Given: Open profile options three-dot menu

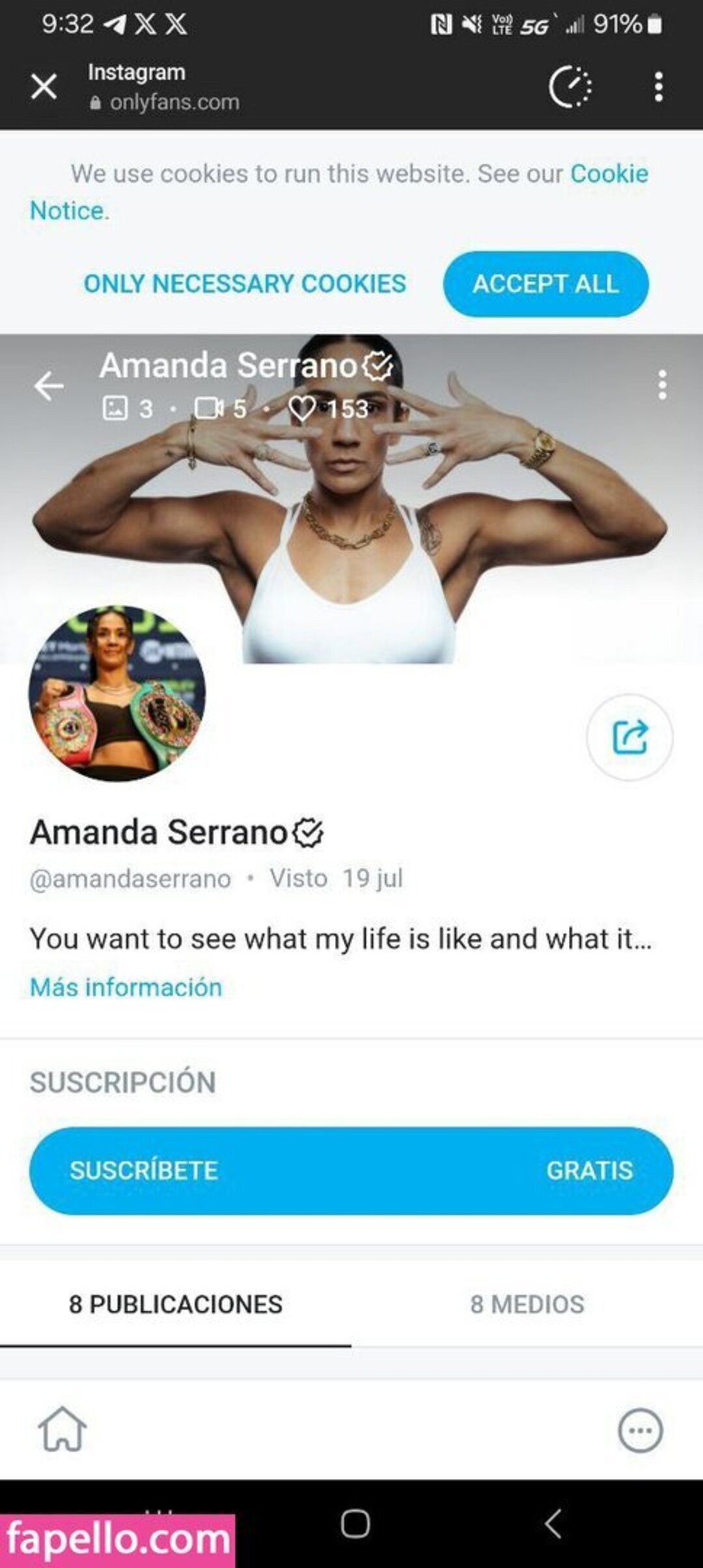Looking at the screenshot, I should [662, 385].
